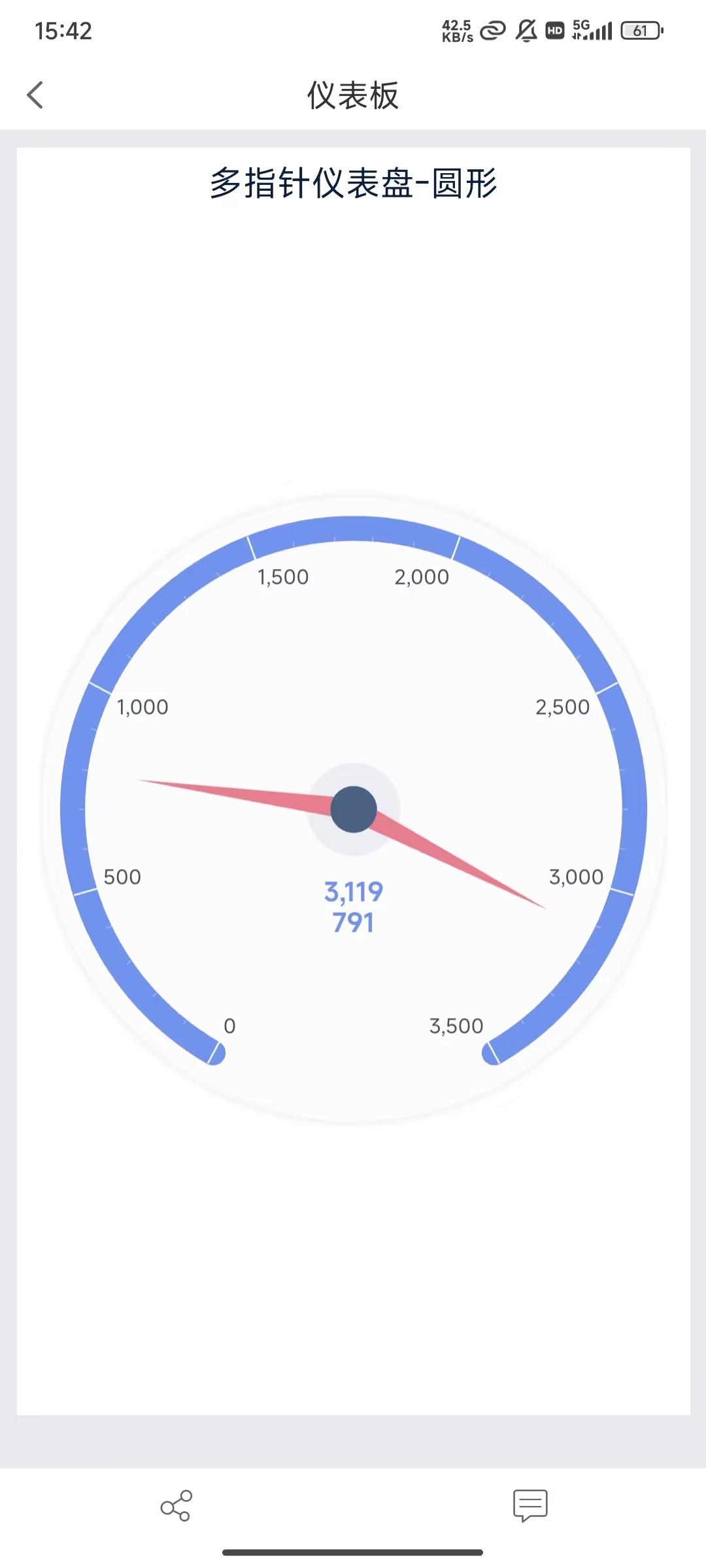Share this dashboard

pyautogui.click(x=176, y=1505)
